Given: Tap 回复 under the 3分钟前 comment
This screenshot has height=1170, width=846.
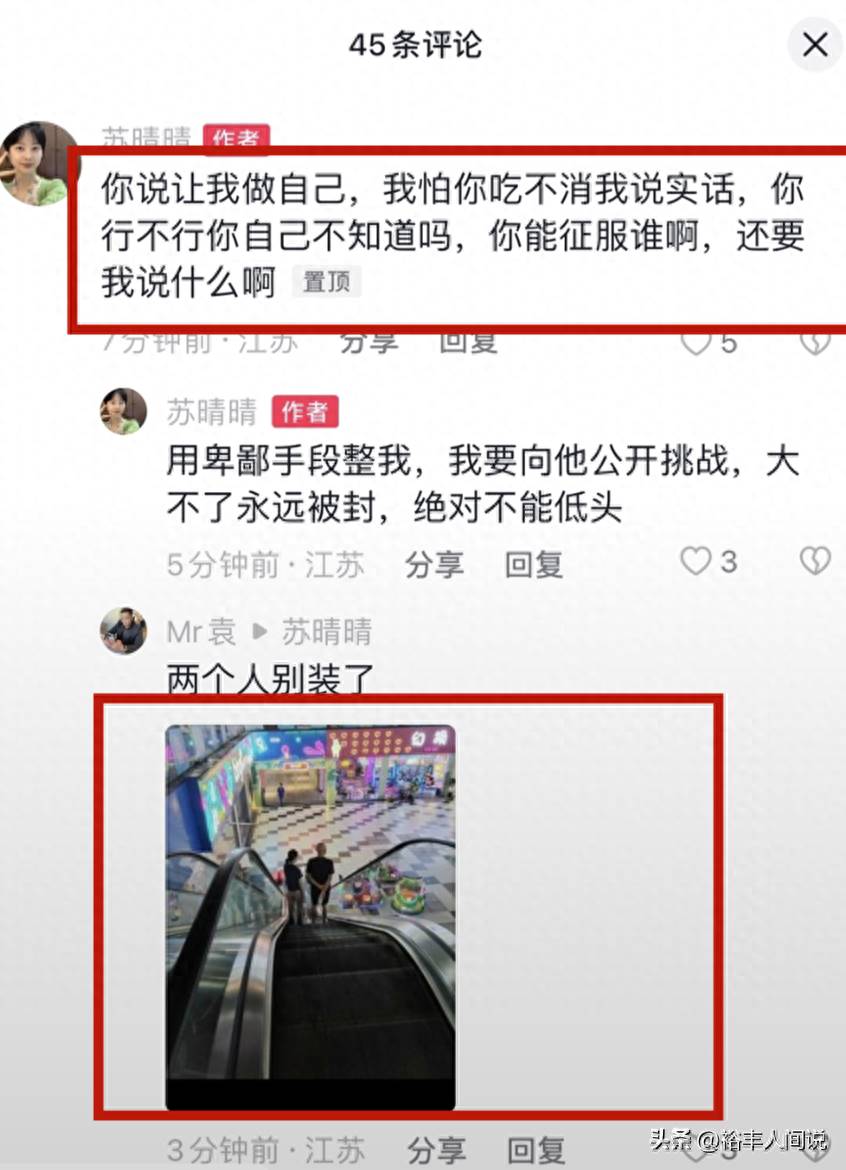Looking at the screenshot, I should pyautogui.click(x=535, y=1150).
